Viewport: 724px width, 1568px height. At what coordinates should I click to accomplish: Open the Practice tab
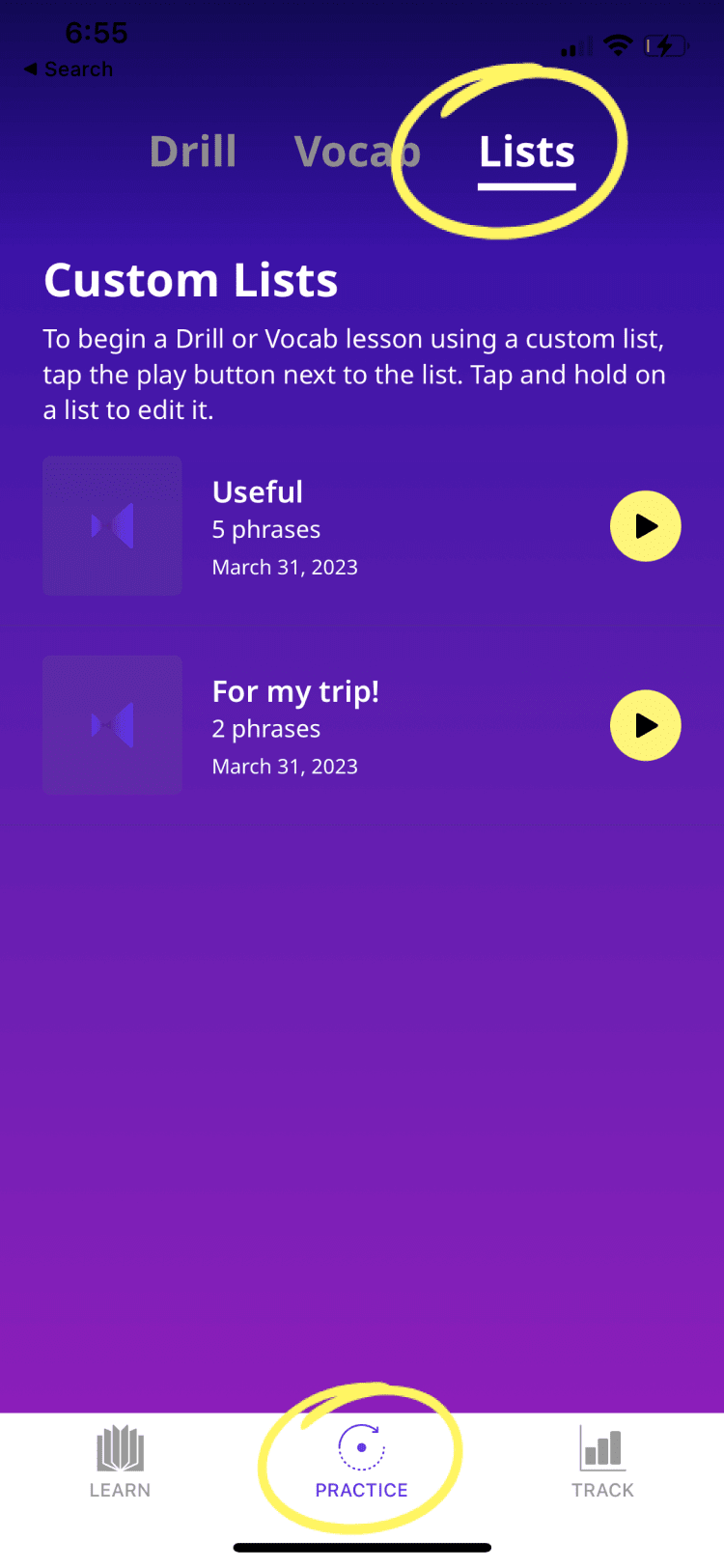pyautogui.click(x=362, y=1462)
